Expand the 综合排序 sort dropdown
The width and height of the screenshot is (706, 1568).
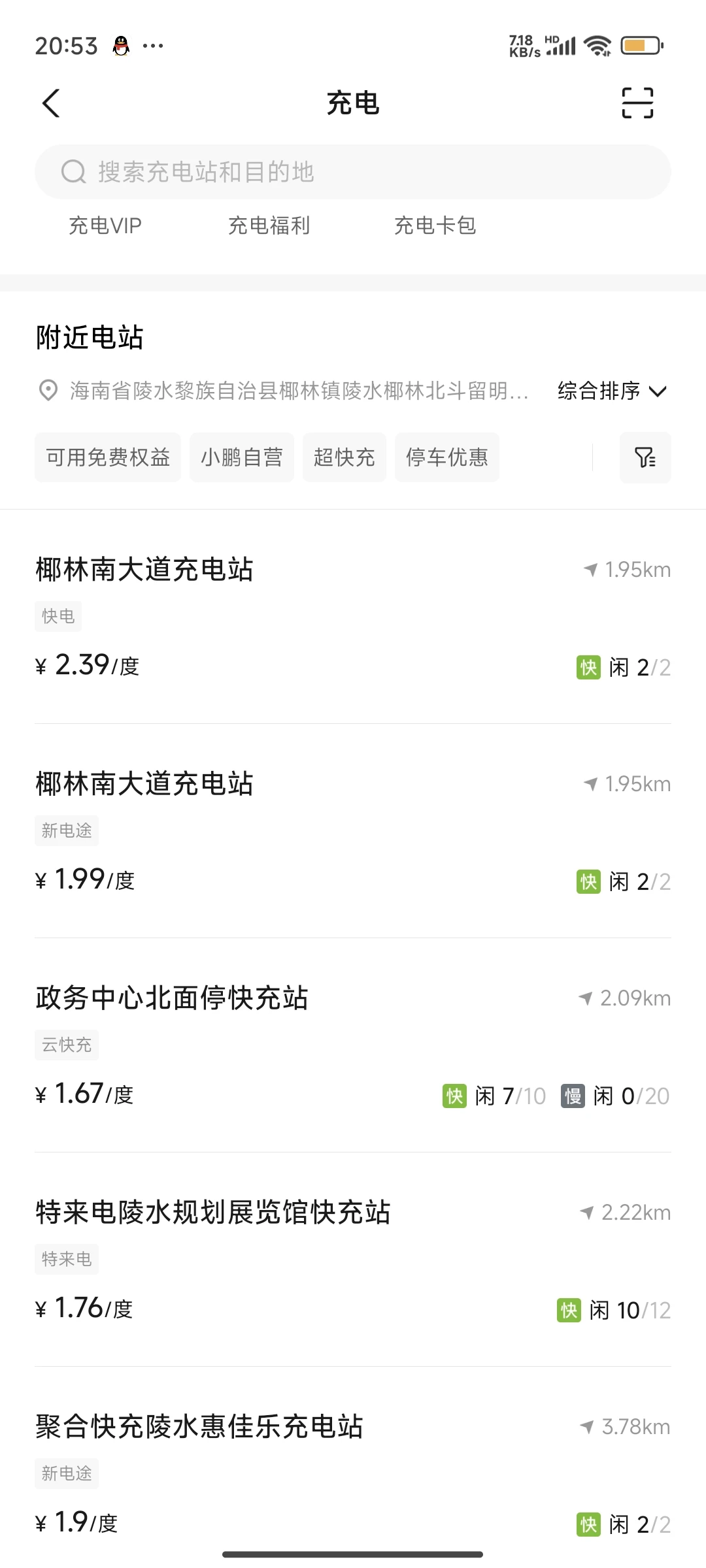click(x=612, y=391)
